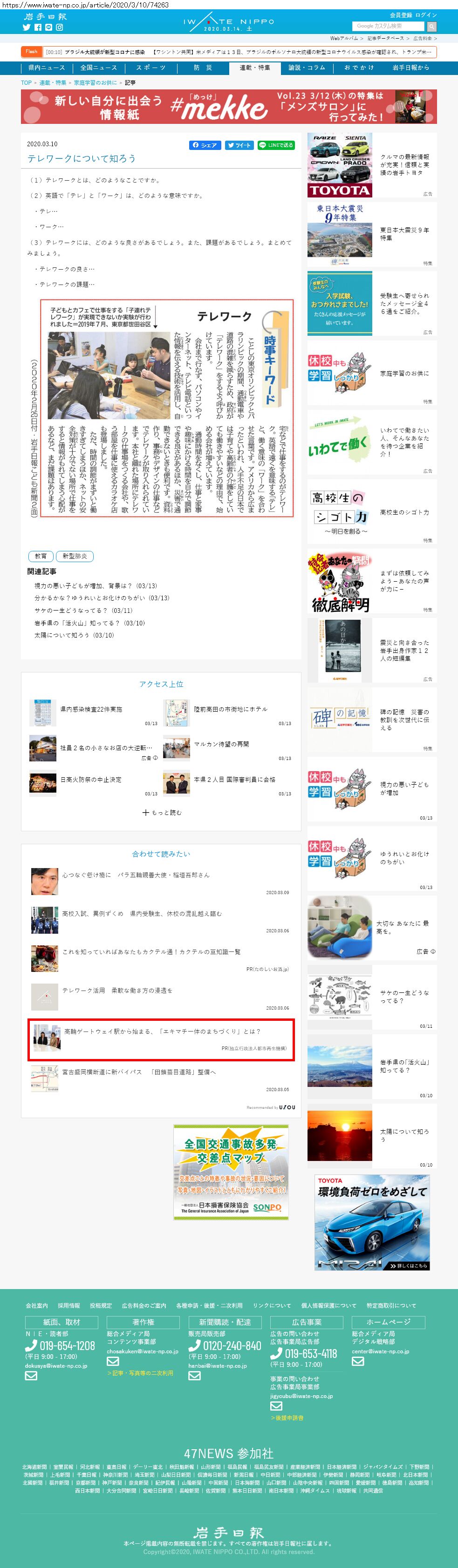Select the おでかけ navigation tab

pos(359,68)
